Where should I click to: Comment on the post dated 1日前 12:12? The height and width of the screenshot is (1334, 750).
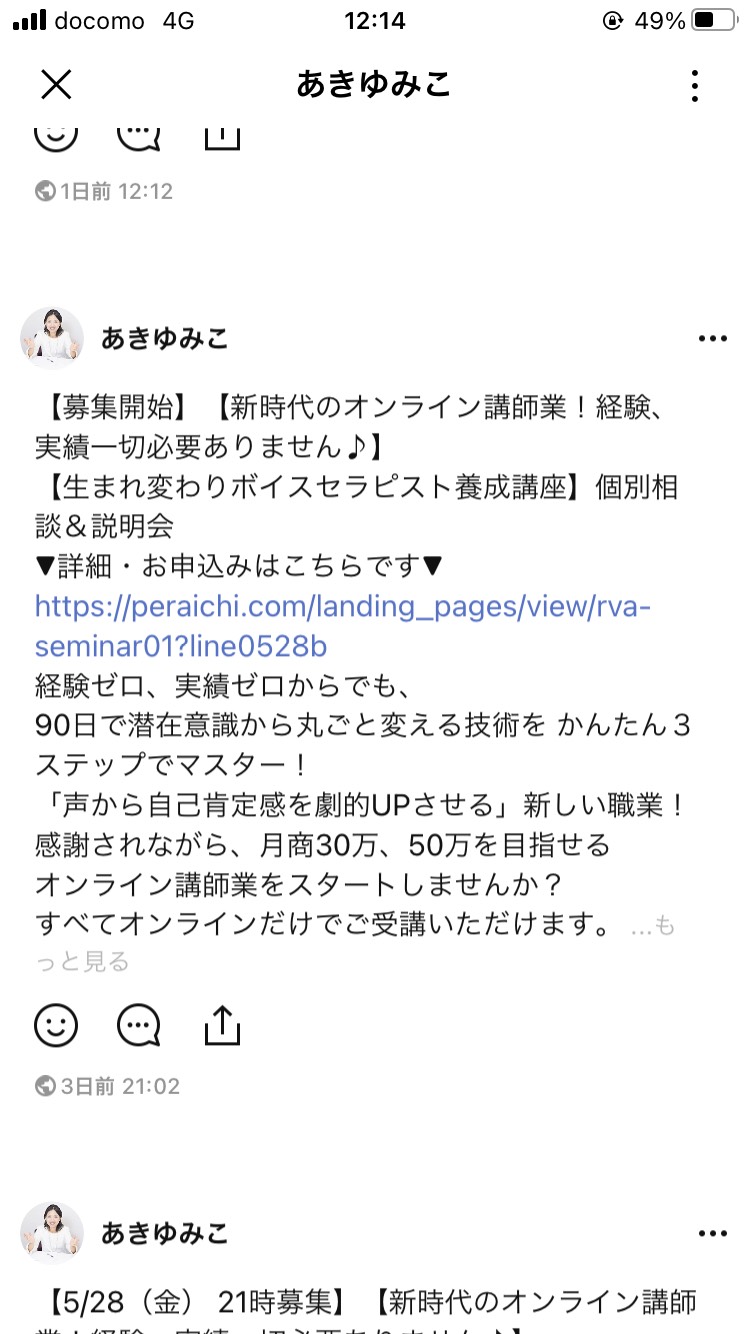(x=138, y=134)
